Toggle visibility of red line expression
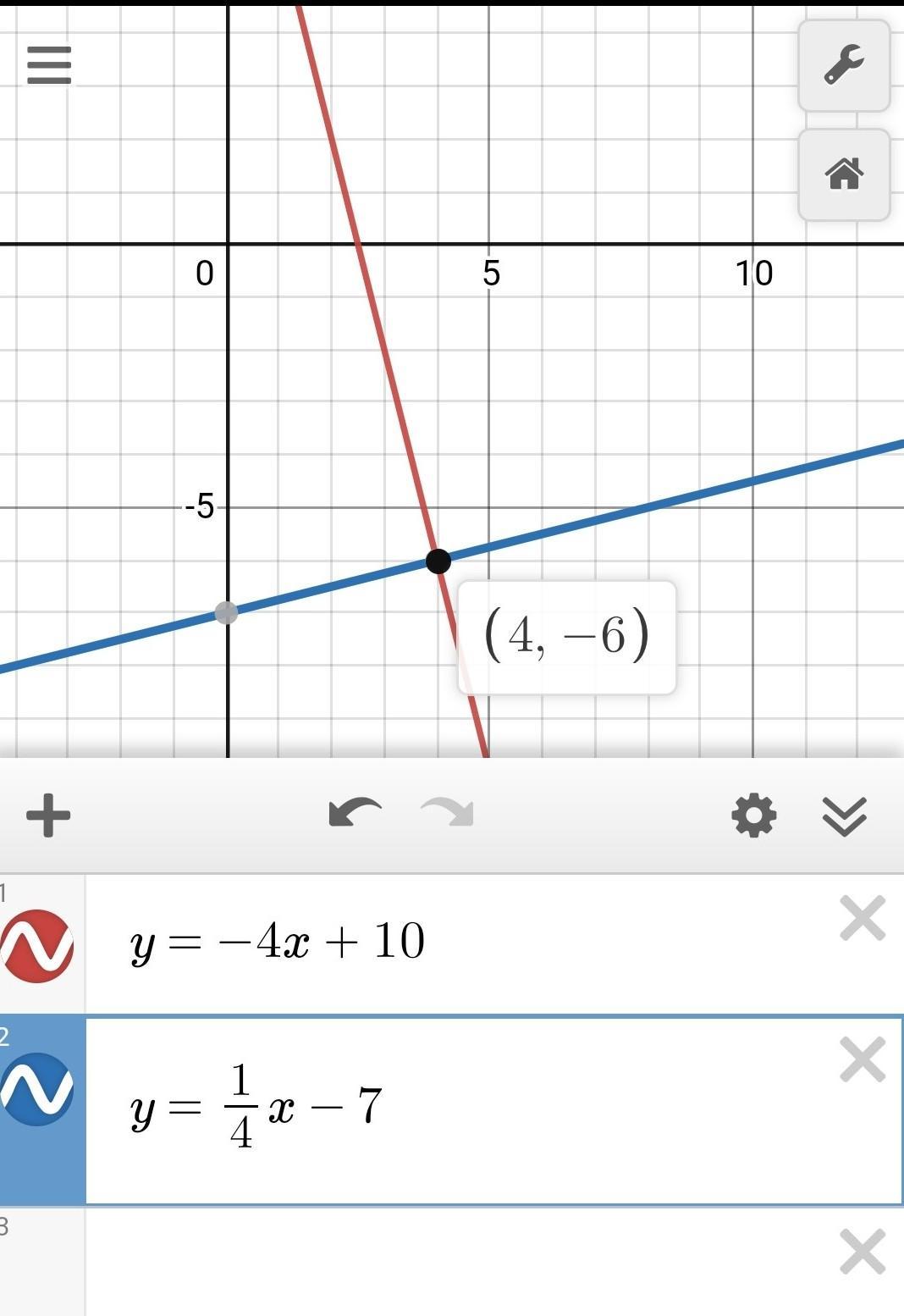This screenshot has width=904, height=1316. [x=37, y=946]
